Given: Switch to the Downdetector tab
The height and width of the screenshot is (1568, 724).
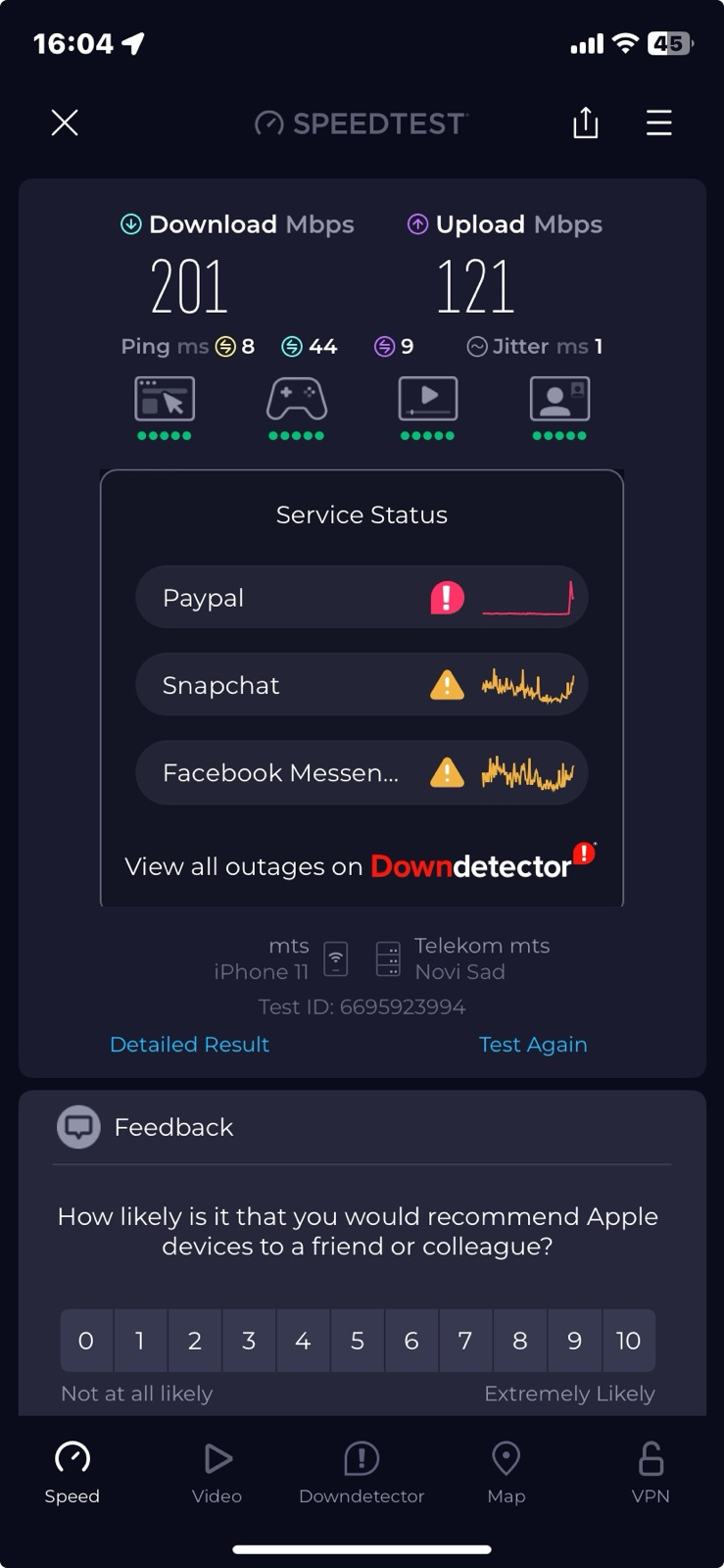Looking at the screenshot, I should click(x=362, y=1473).
